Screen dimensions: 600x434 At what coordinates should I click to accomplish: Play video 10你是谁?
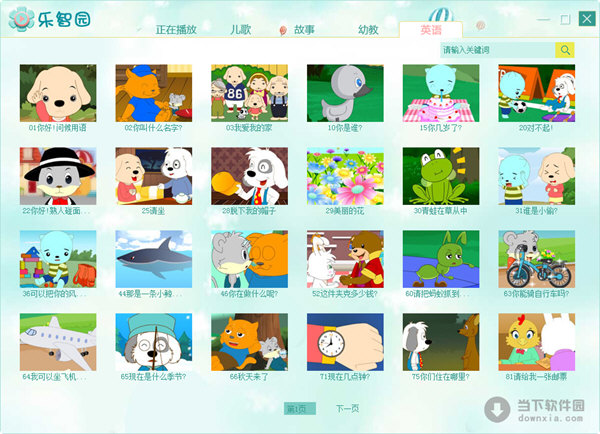pyautogui.click(x=345, y=93)
